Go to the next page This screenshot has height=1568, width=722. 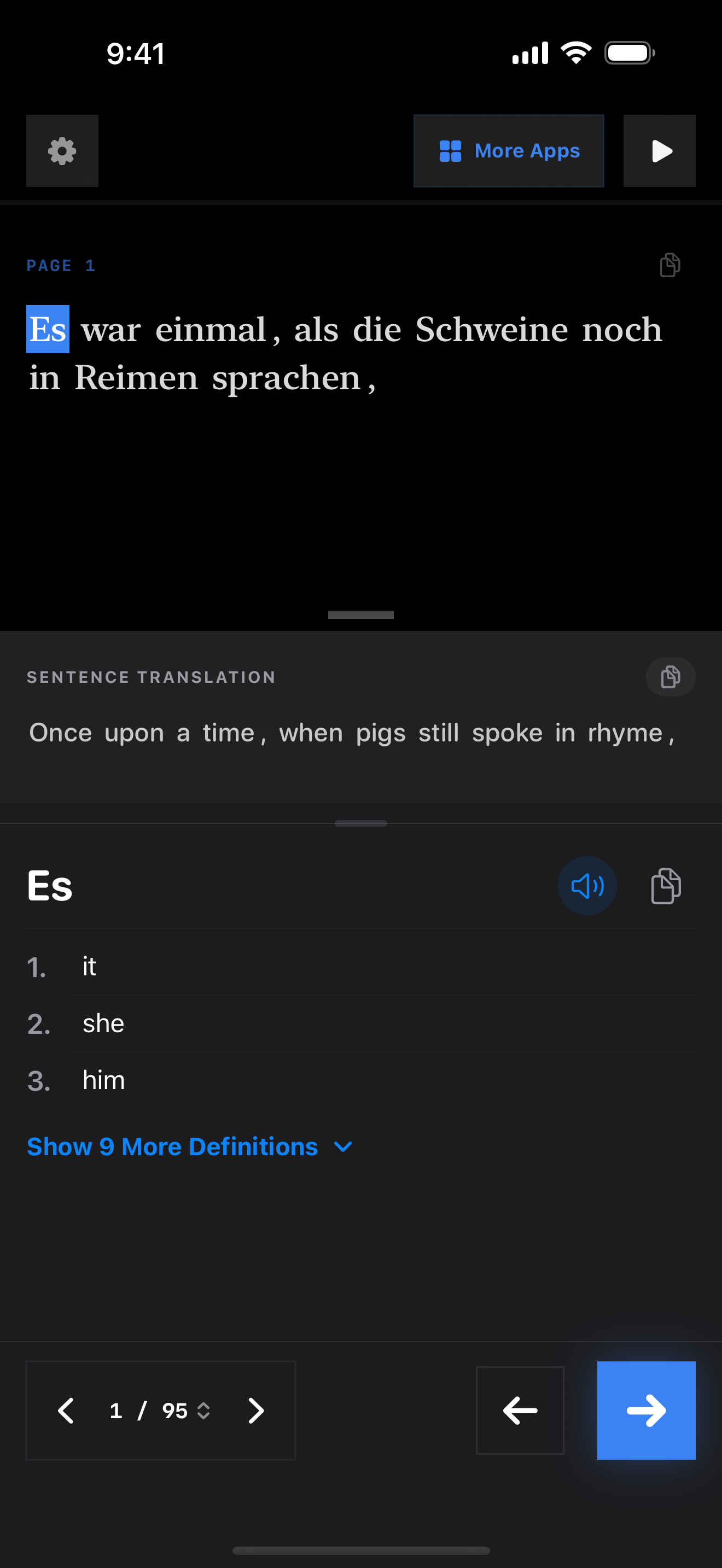point(257,1411)
